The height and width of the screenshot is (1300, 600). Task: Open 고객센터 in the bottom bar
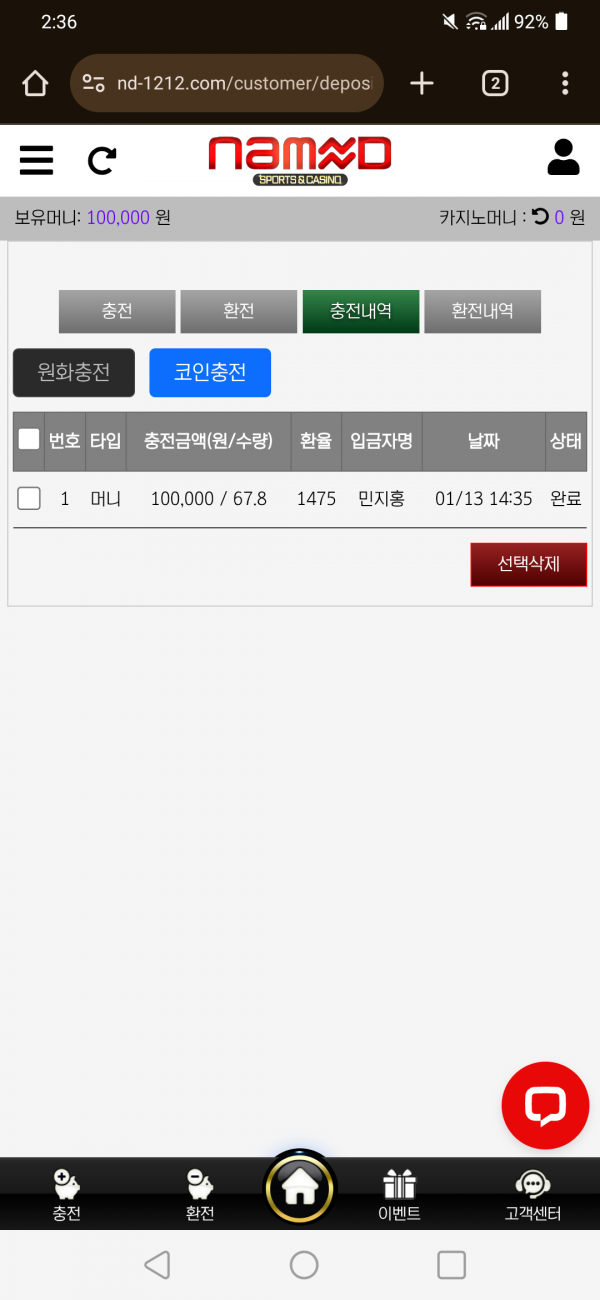pyautogui.click(x=533, y=1196)
